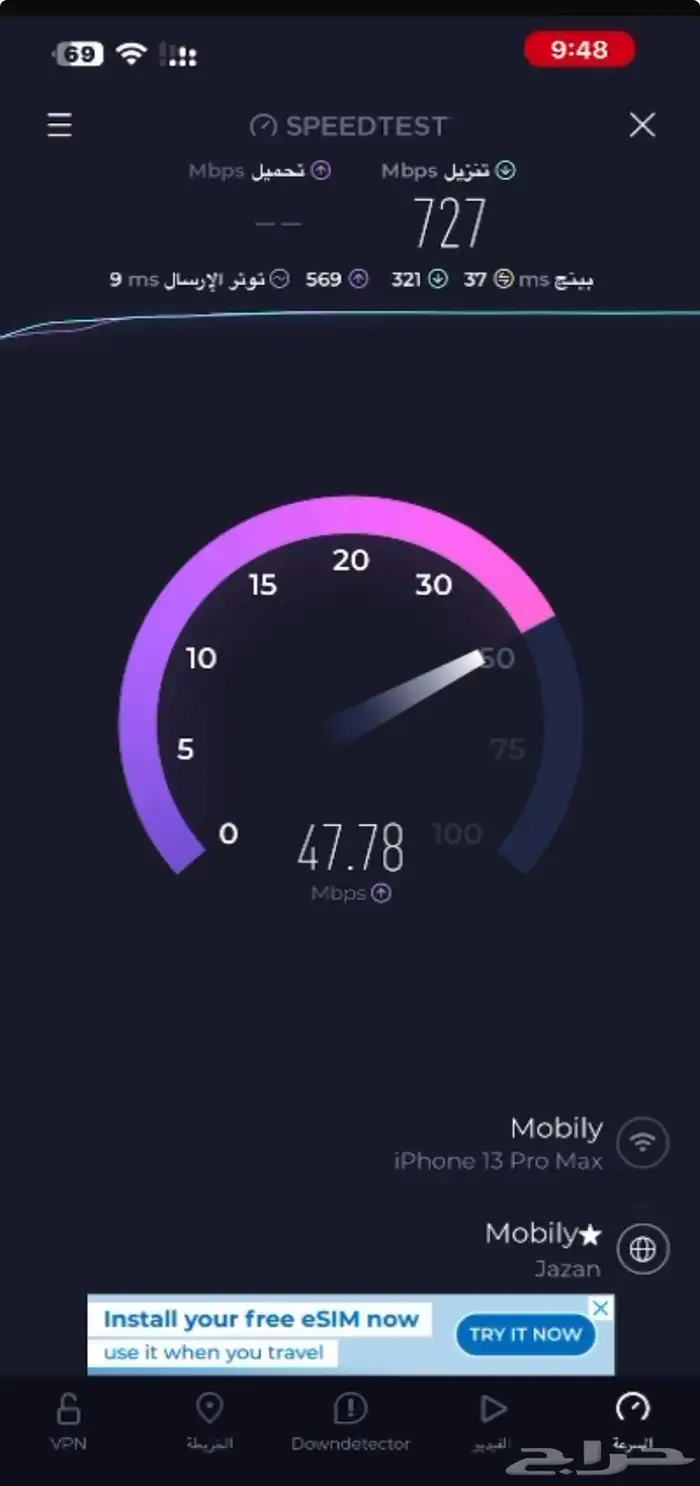Dismiss the eSIM advertisement banner
This screenshot has width=700, height=1486.
pos(600,1307)
